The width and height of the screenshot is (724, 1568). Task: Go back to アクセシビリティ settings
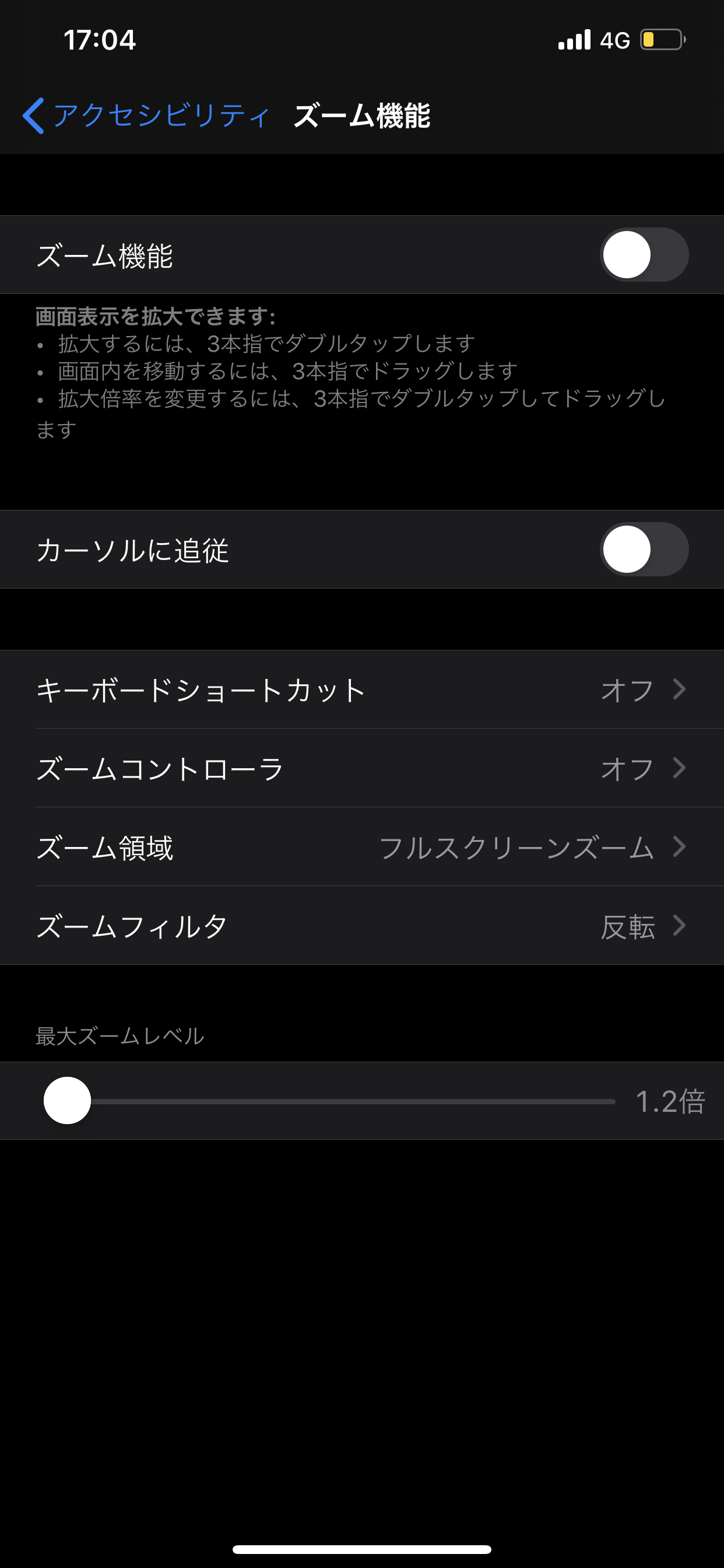146,115
